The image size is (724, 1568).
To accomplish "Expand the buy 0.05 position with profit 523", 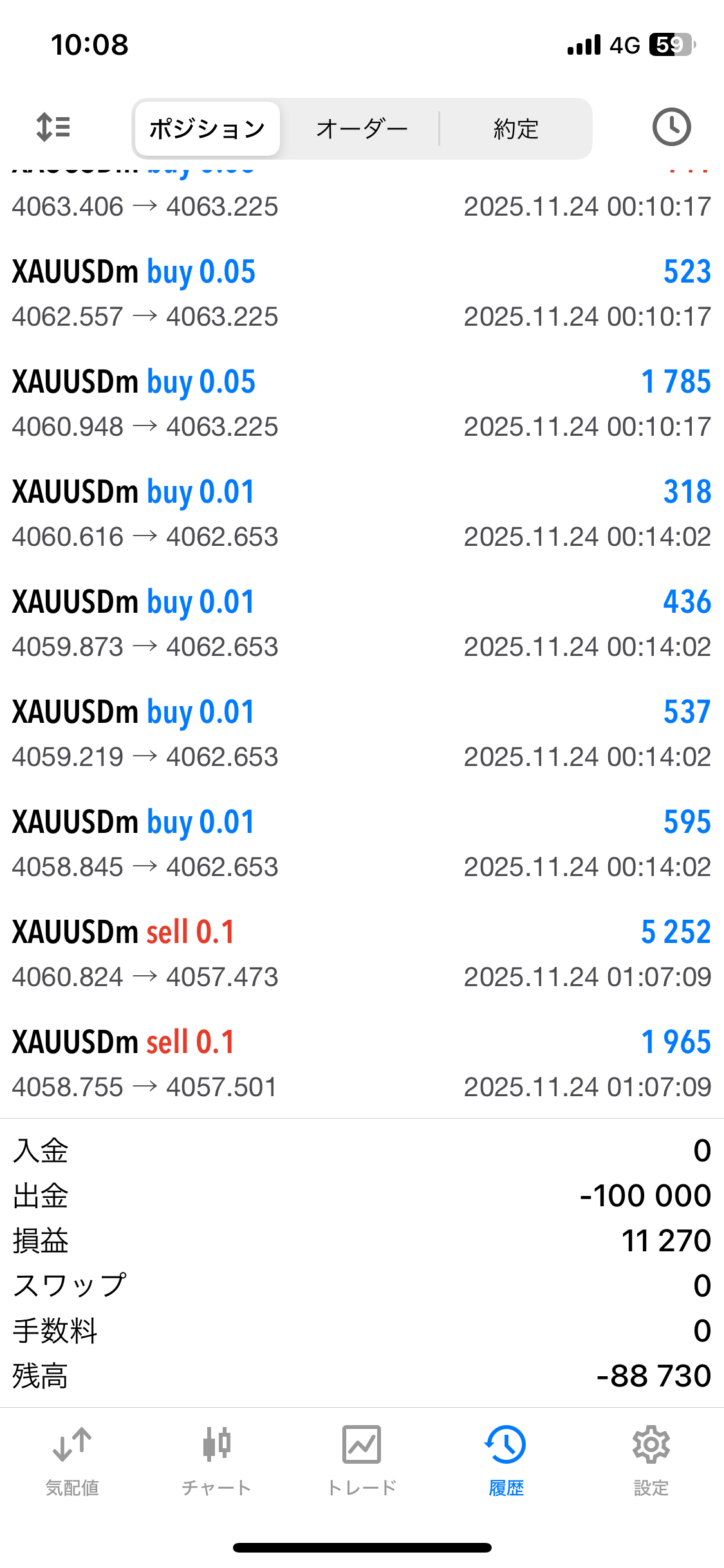I will tap(362, 294).
